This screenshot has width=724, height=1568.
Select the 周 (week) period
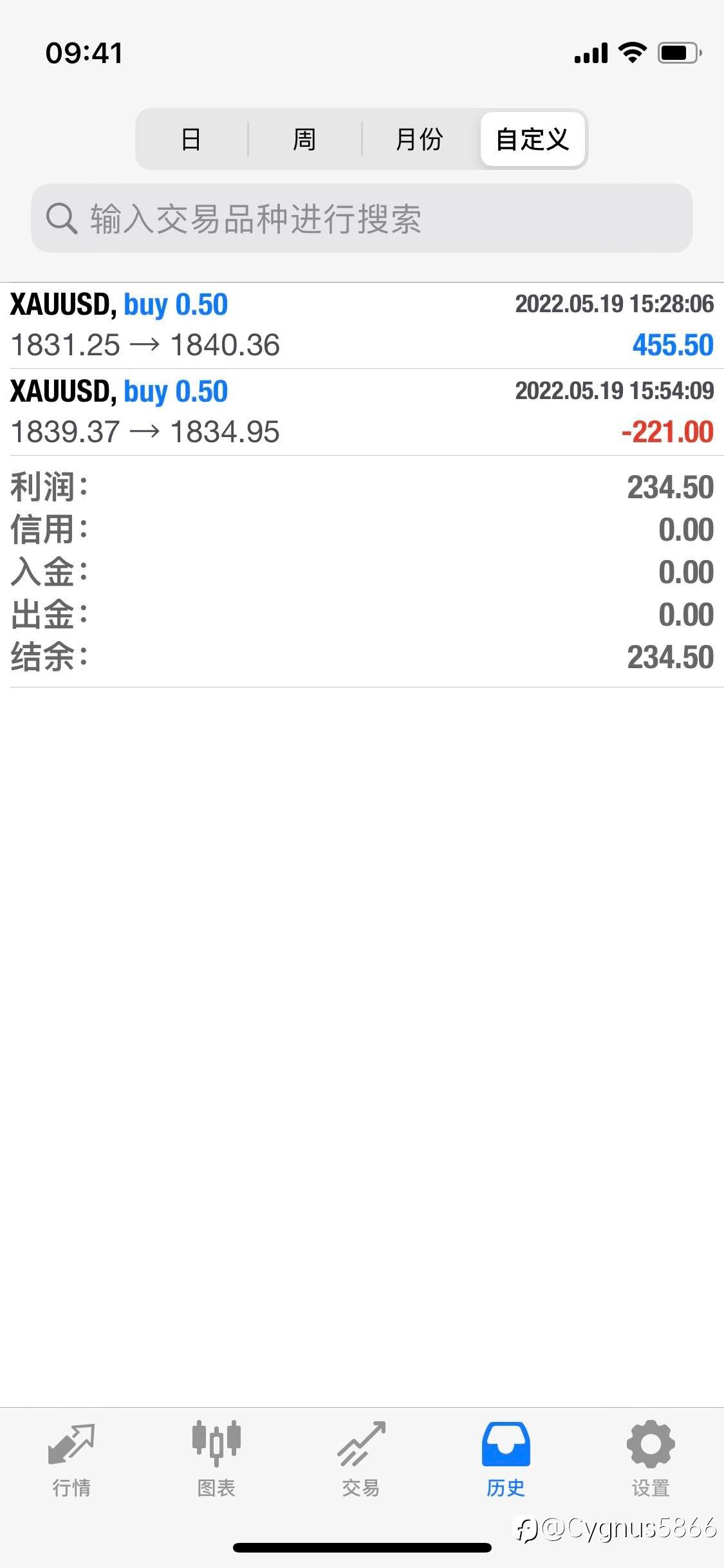[305, 139]
